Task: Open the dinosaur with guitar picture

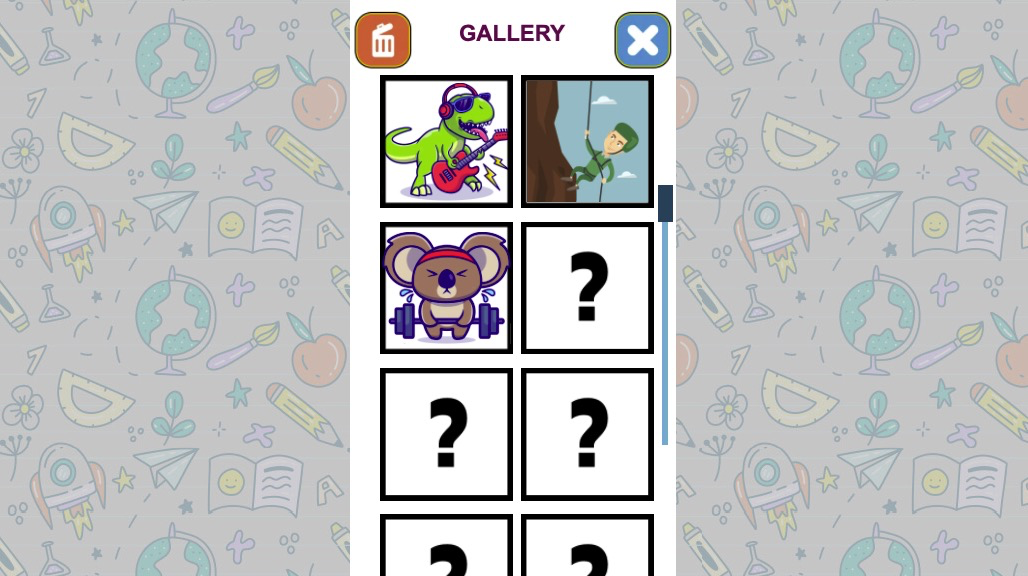Action: [446, 141]
